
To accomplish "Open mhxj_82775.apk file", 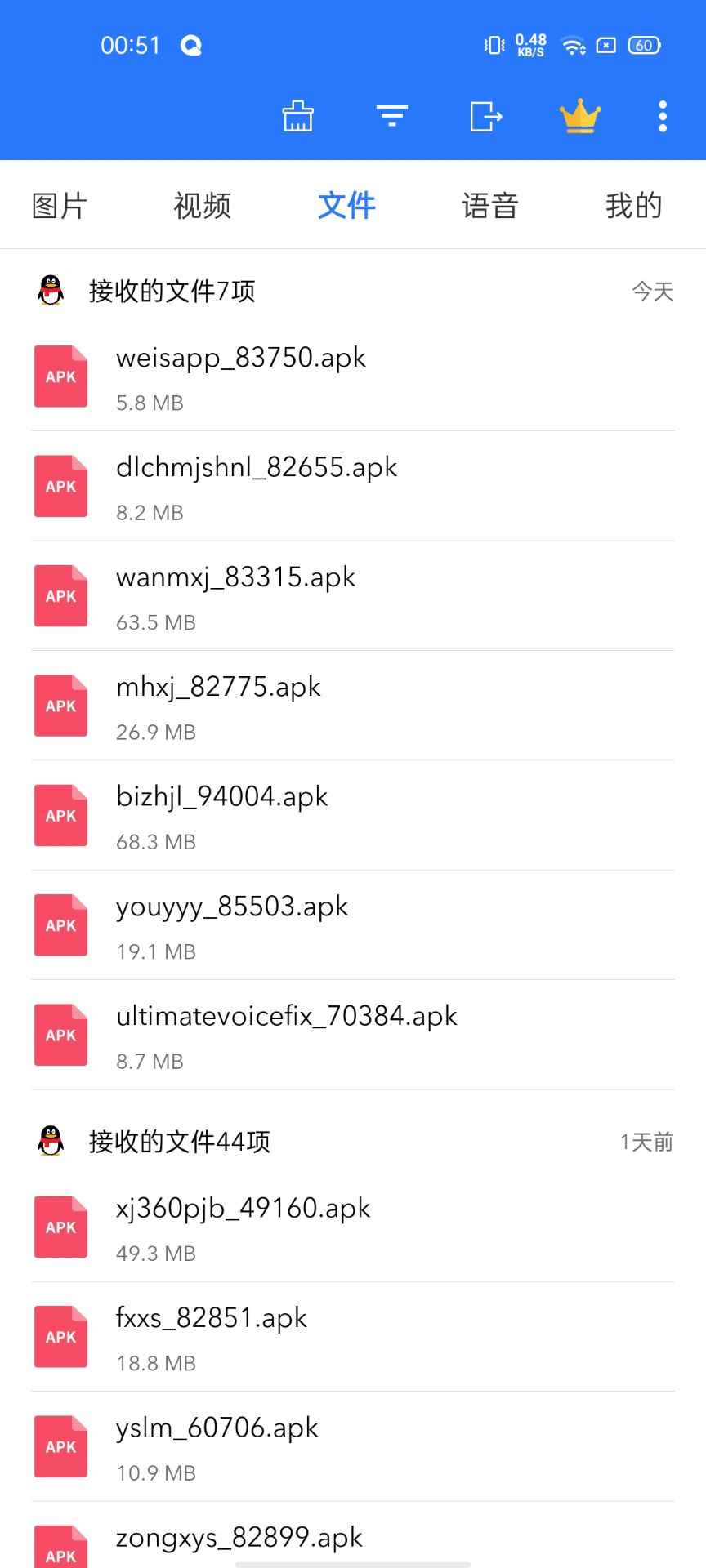I will pyautogui.click(x=353, y=706).
